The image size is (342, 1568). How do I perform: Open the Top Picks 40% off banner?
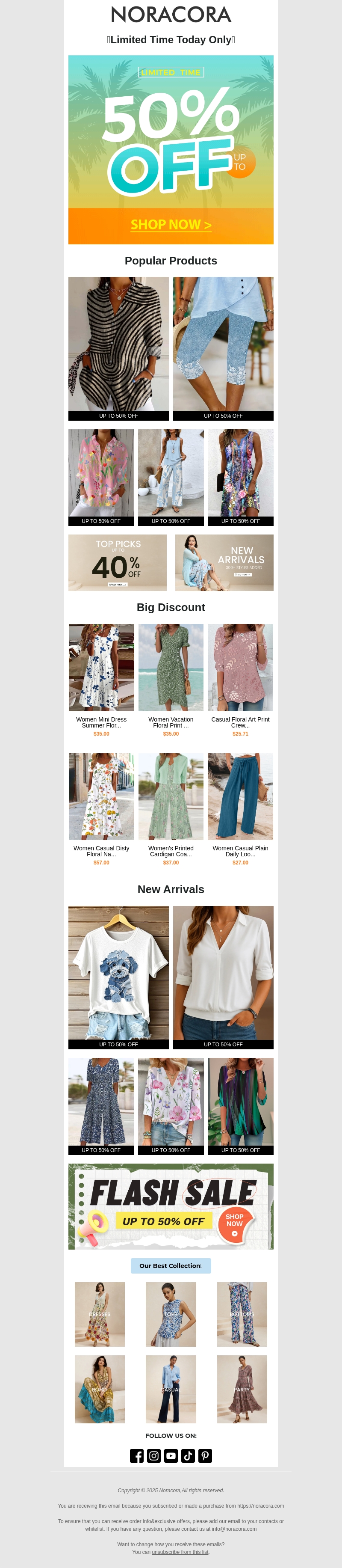pyautogui.click(x=118, y=562)
